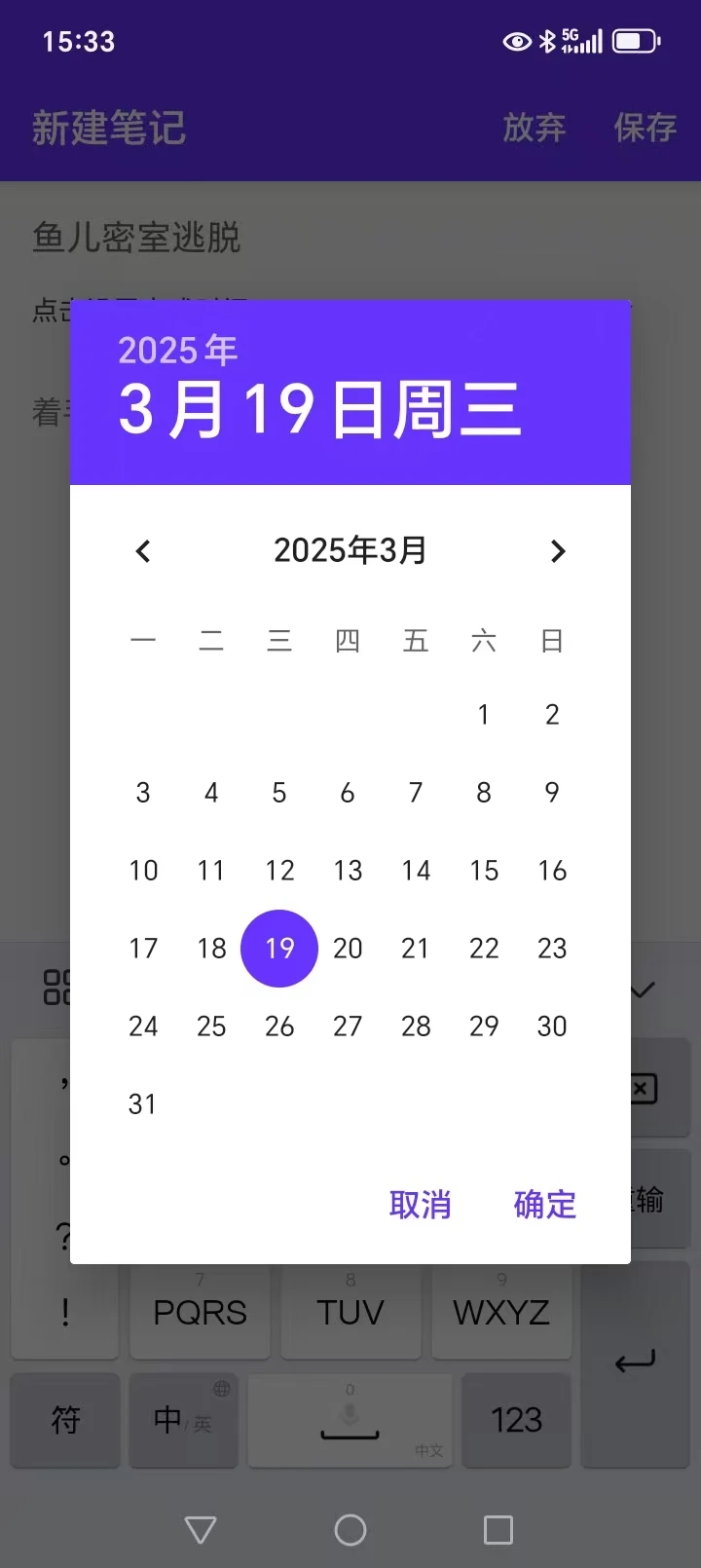Toggle the 中/英 input language key
Screen dimensions: 701x1568
(183, 1420)
